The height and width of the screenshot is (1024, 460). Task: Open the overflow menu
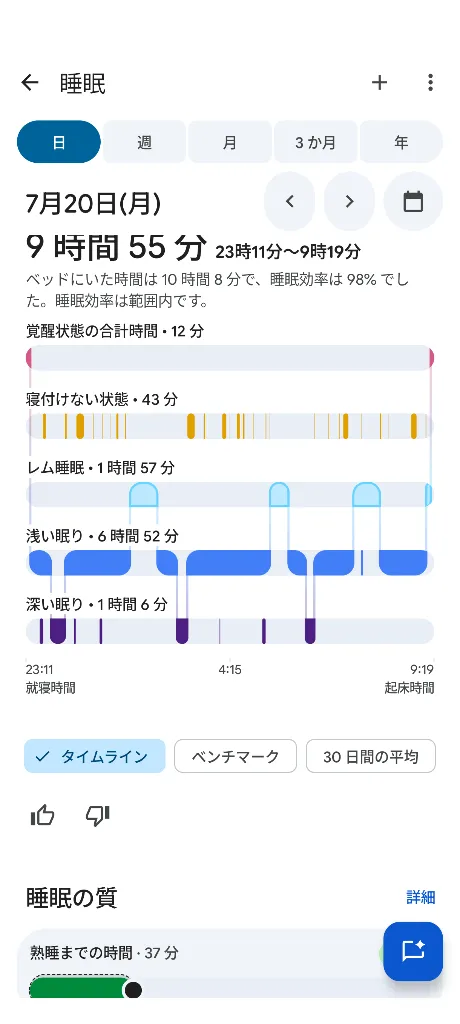pos(430,83)
